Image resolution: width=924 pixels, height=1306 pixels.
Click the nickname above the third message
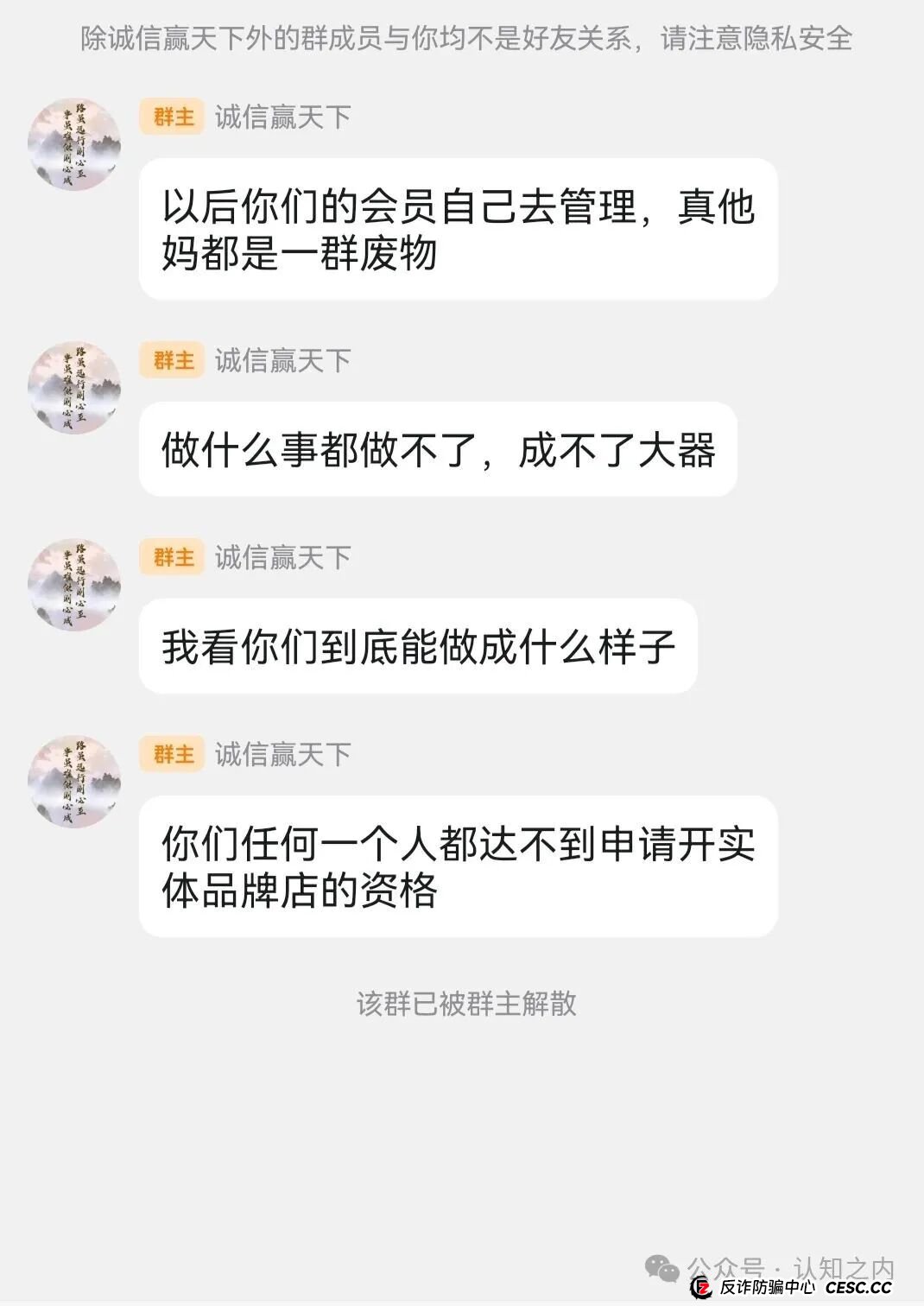tap(281, 559)
